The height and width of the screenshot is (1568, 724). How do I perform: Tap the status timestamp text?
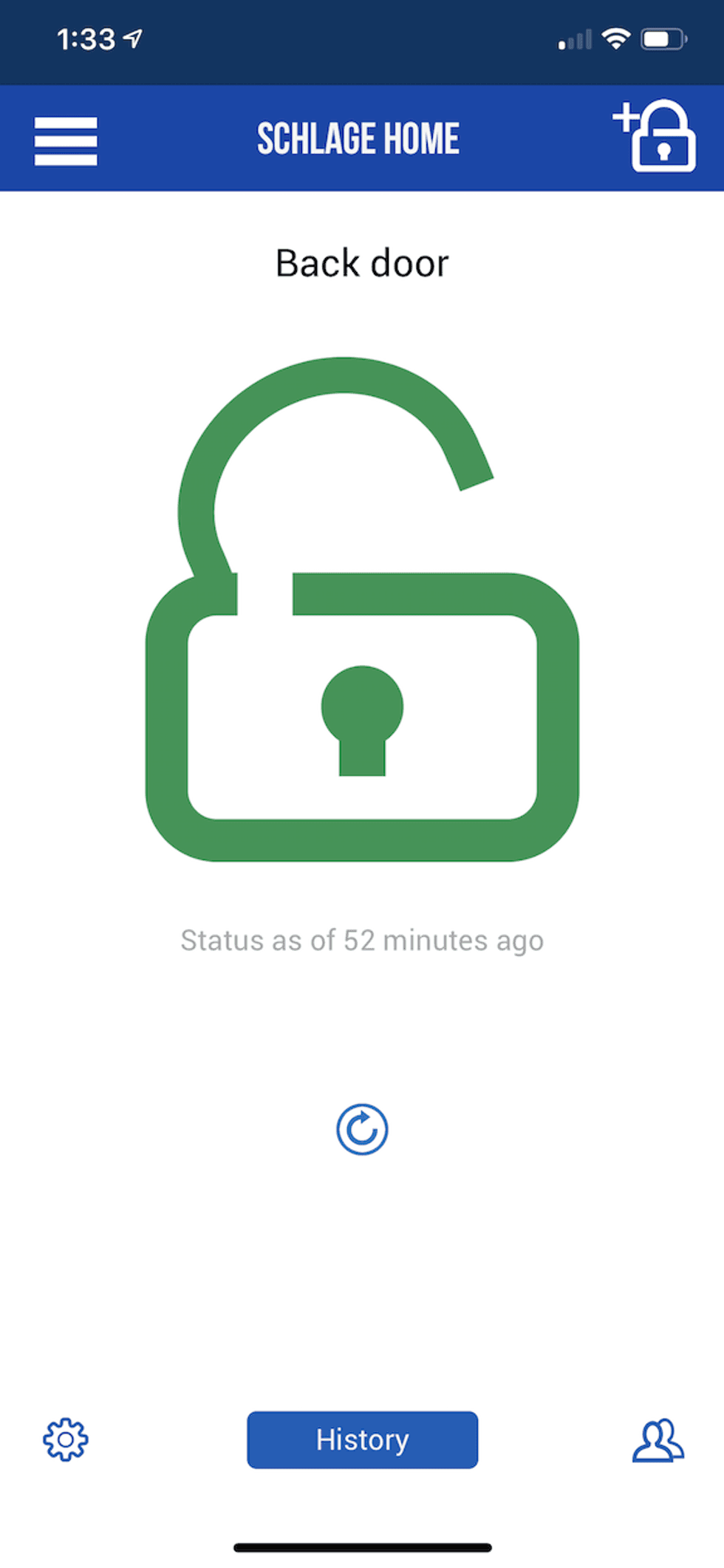pos(361,940)
